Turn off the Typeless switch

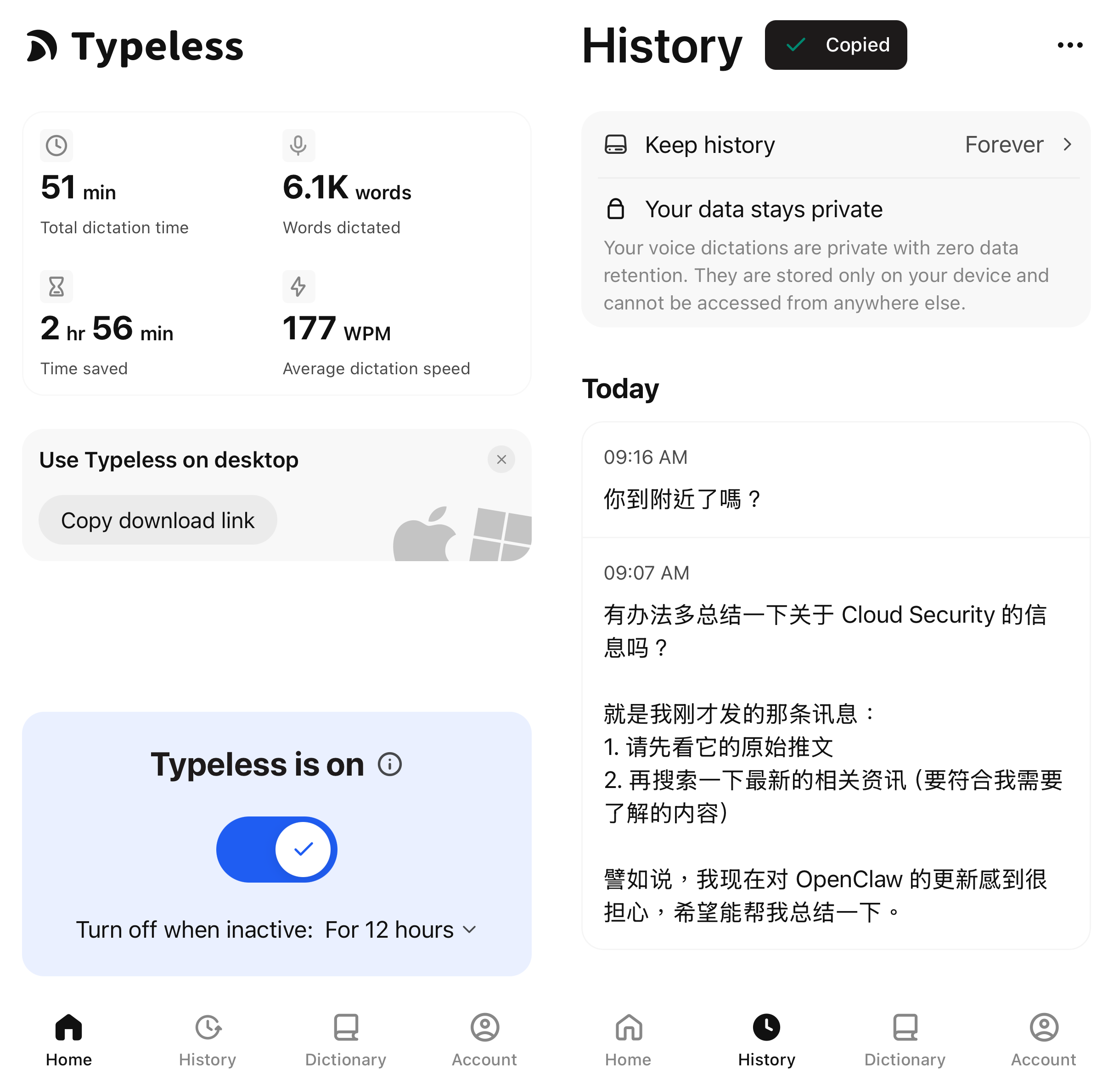click(x=276, y=849)
